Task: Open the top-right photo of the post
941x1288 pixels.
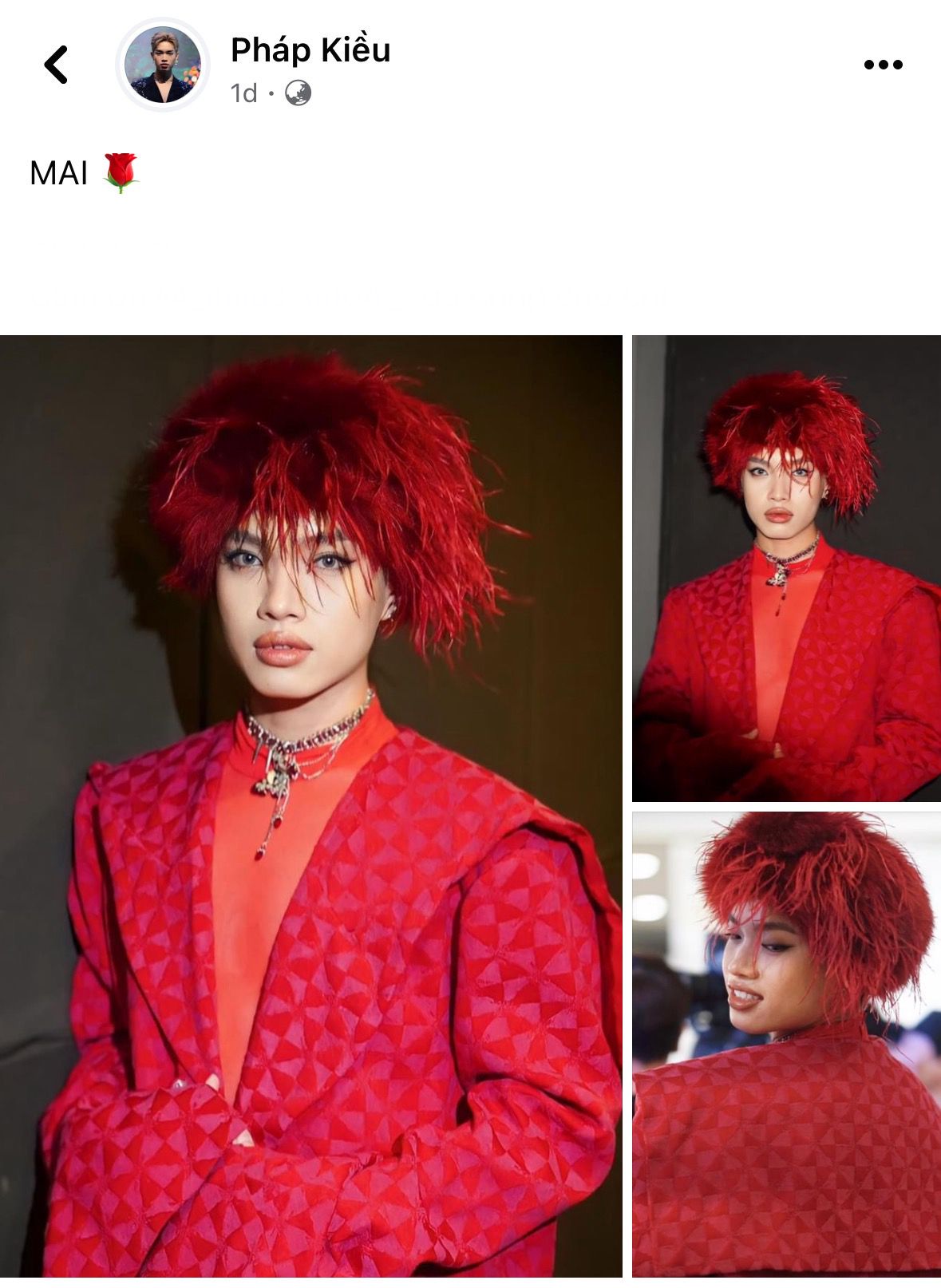Action: coord(786,568)
